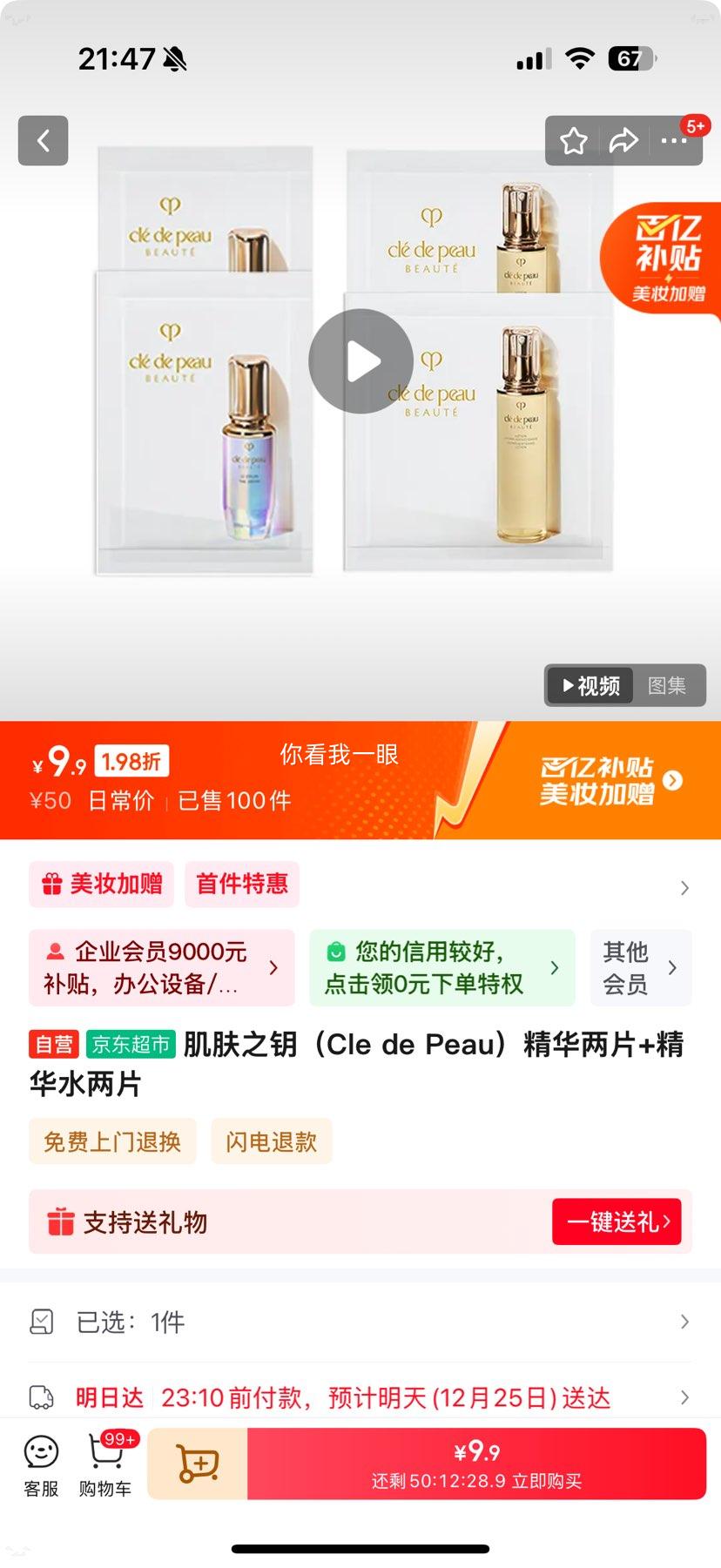This screenshot has height=1568, width=721.
Task: Open the more options ellipsis with 5+ badge
Action: coord(676,140)
